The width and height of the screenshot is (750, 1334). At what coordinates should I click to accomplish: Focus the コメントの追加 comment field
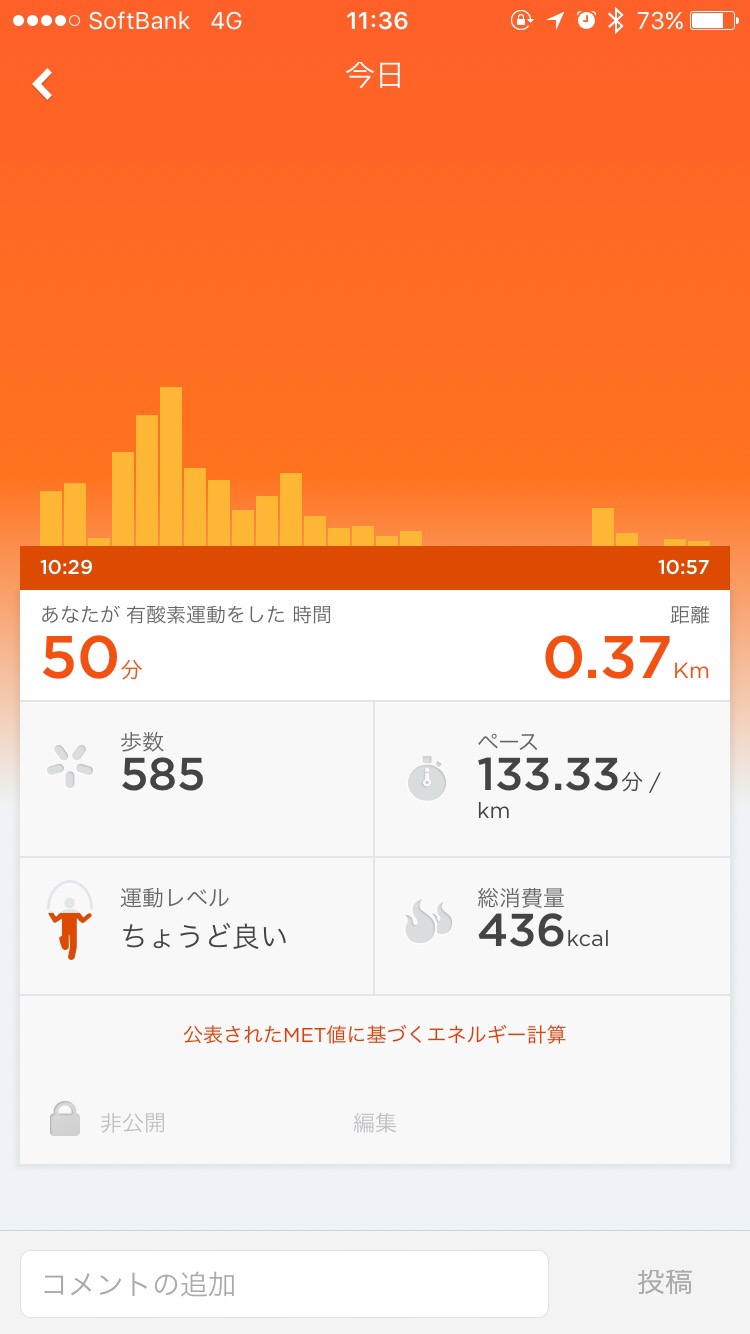[284, 1284]
